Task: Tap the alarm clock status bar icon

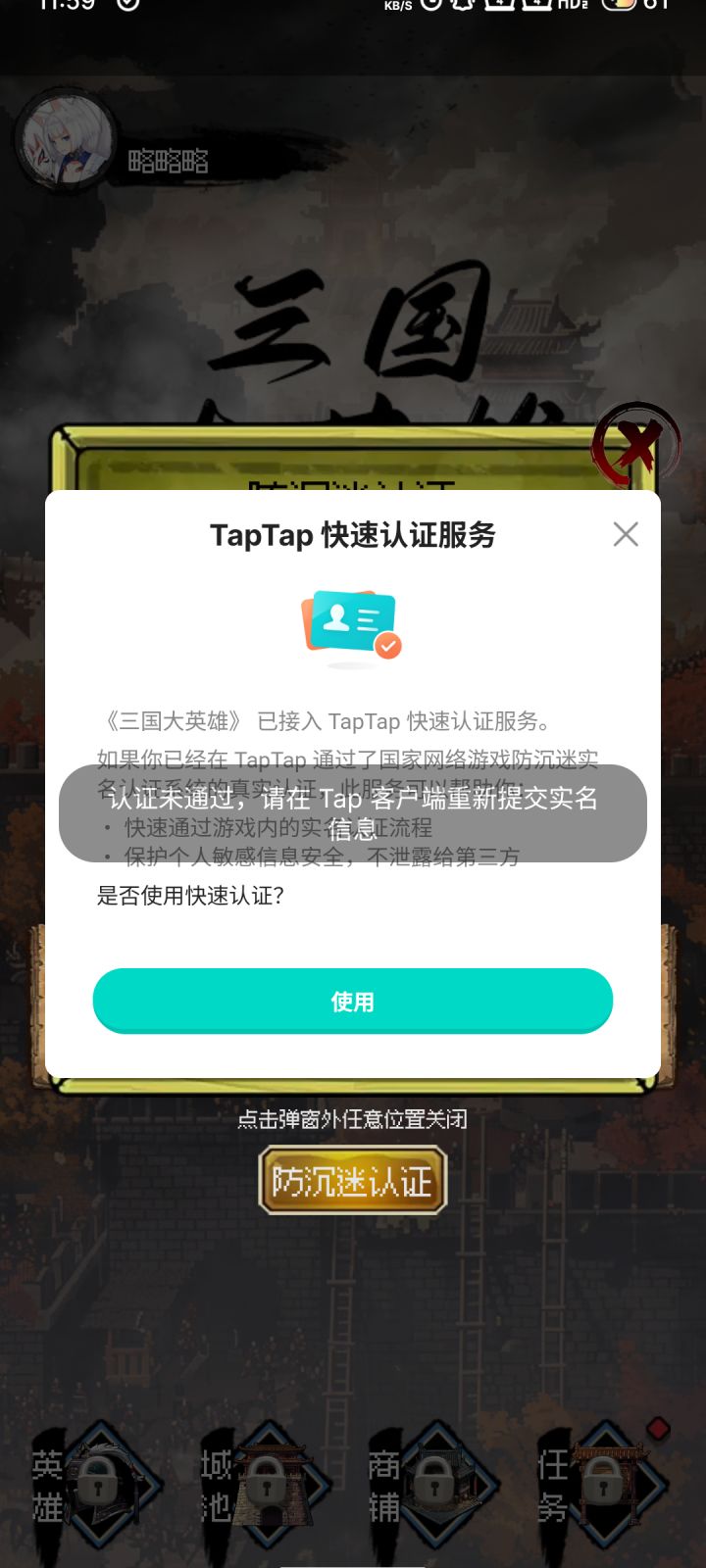Action: point(431,6)
